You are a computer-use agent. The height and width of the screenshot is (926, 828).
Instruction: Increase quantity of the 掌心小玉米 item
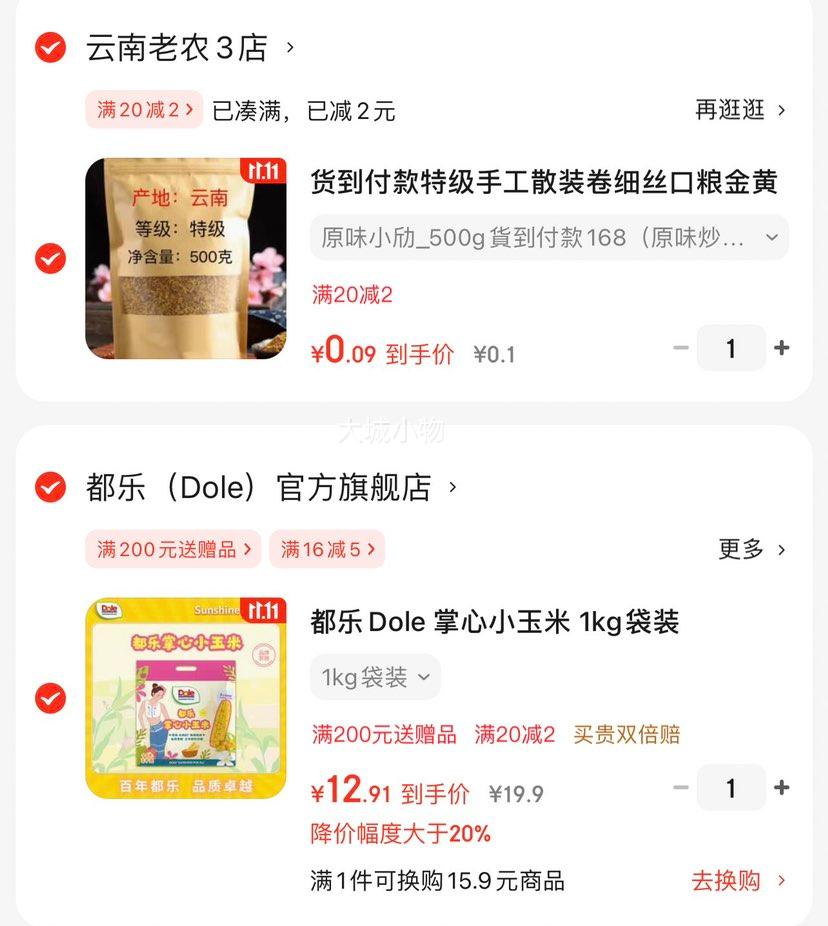click(x=781, y=787)
